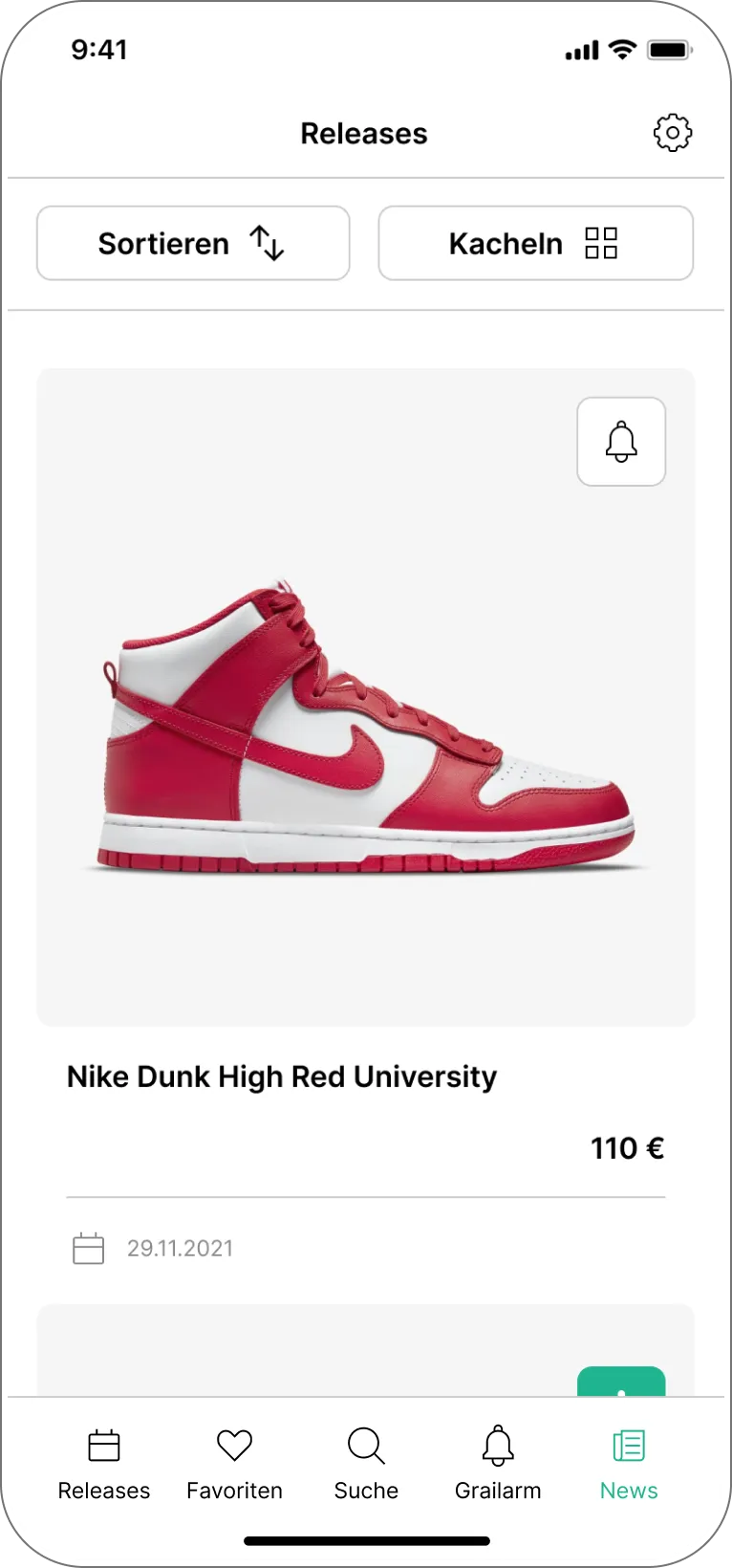Screen dimensions: 732x1568
Task: Tap the Favoriten heart icon
Action: [234, 1445]
